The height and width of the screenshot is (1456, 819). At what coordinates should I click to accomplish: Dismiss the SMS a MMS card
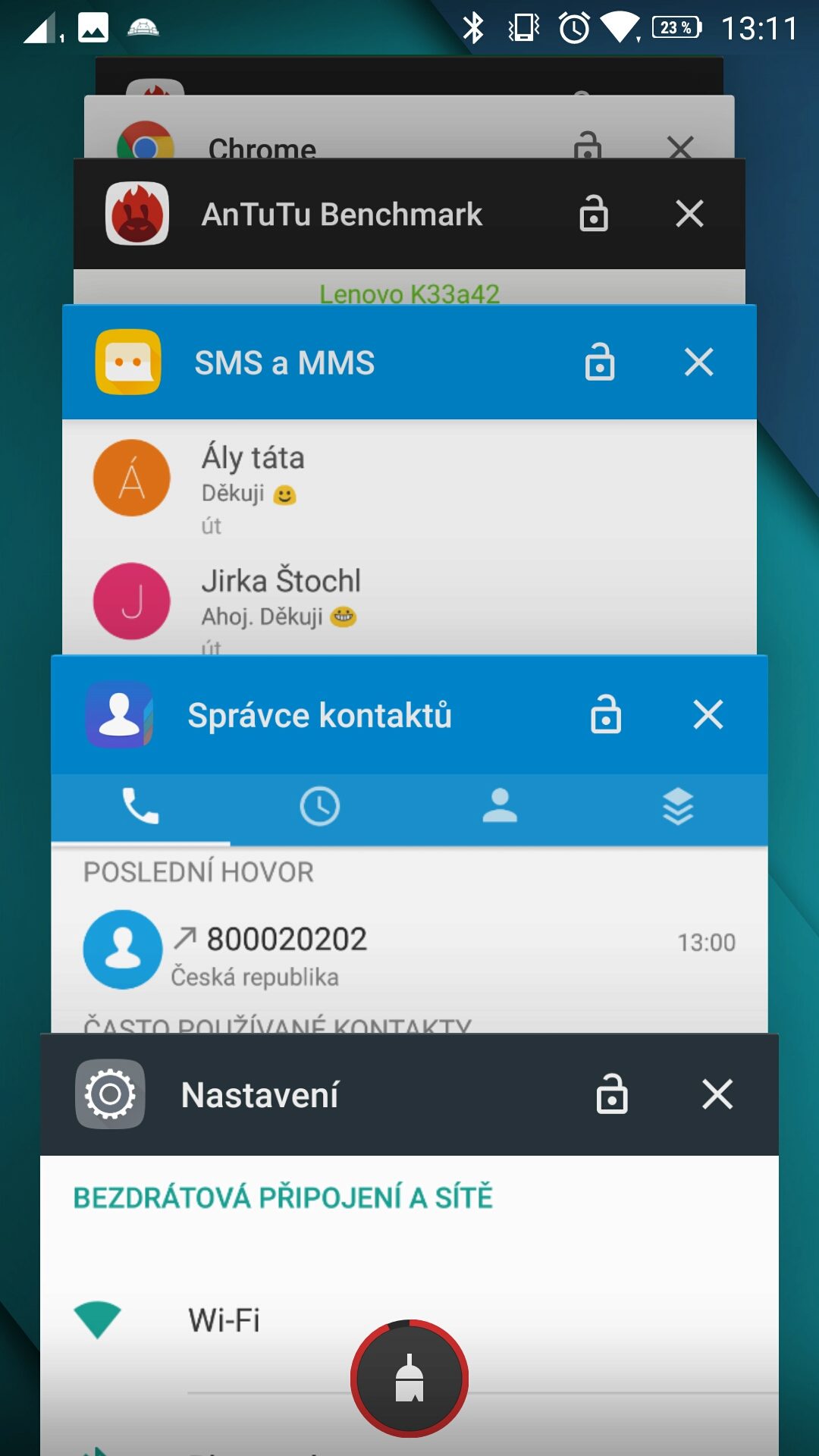(x=698, y=362)
